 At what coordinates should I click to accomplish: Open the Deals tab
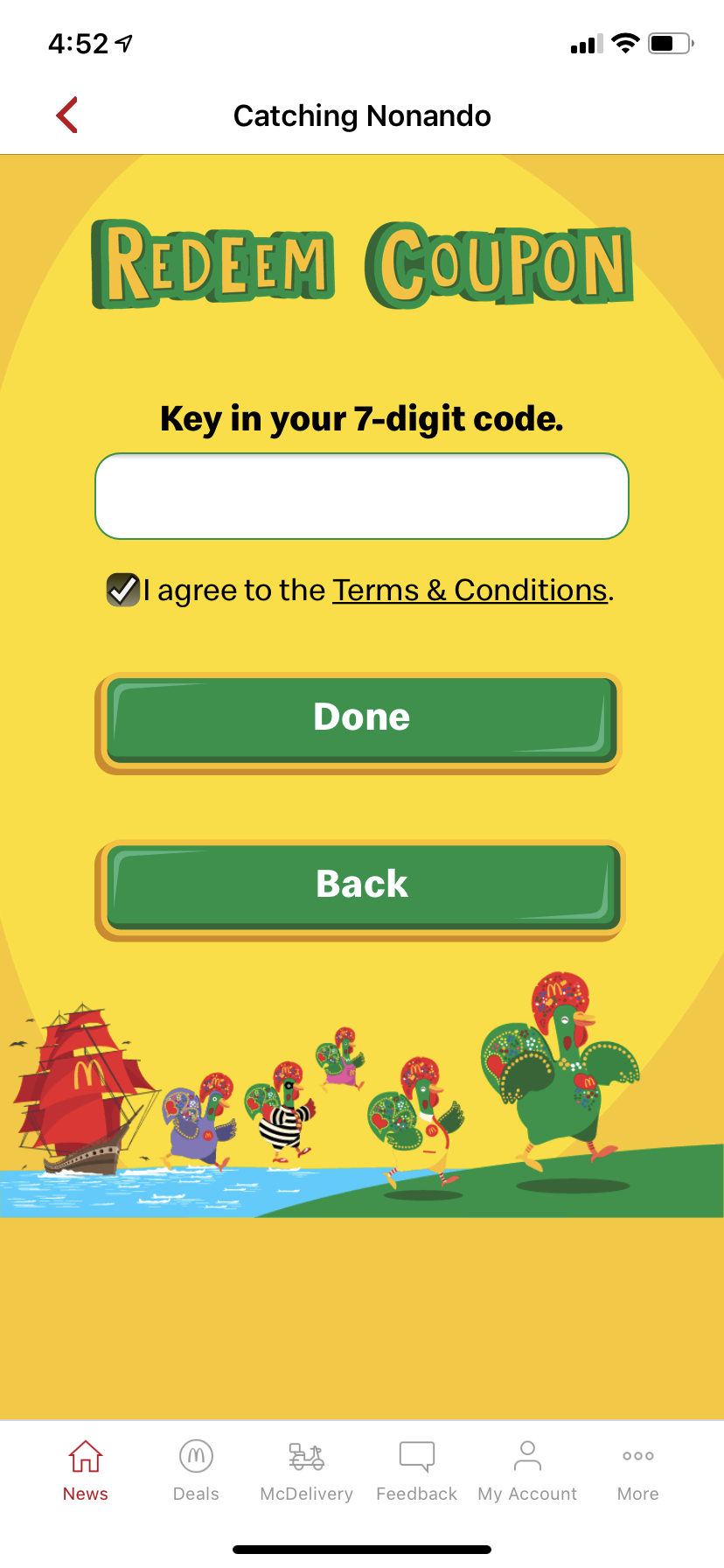196,1470
